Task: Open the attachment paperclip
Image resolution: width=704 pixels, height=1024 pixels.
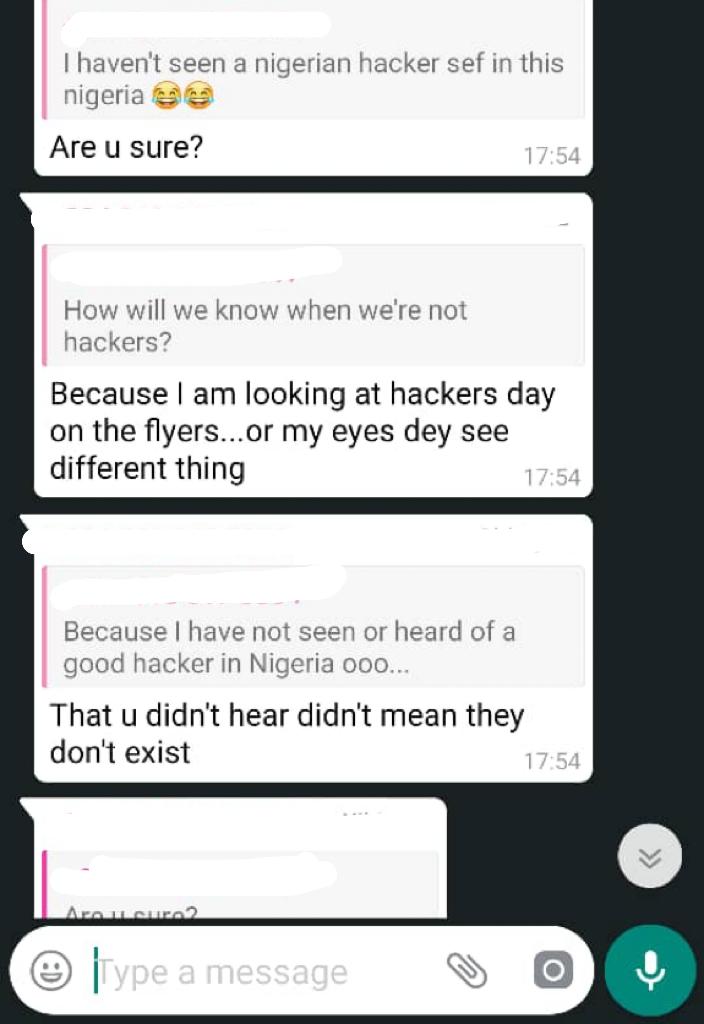Action: pos(466,970)
